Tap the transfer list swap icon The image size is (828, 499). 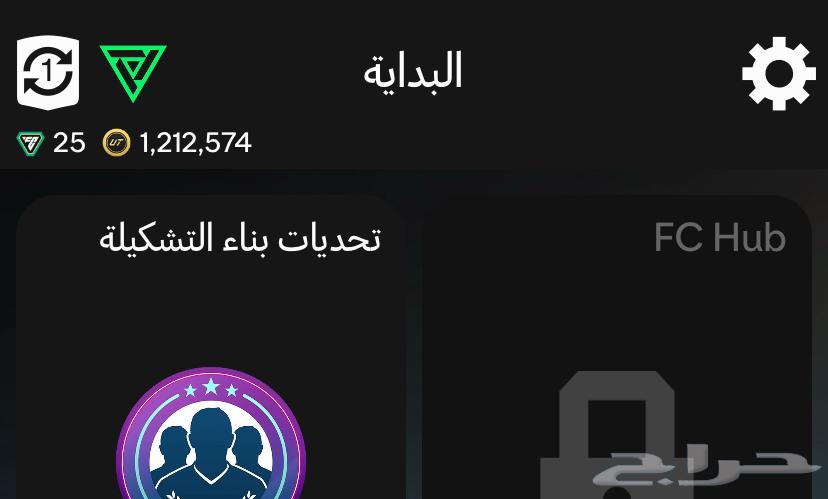click(47, 72)
